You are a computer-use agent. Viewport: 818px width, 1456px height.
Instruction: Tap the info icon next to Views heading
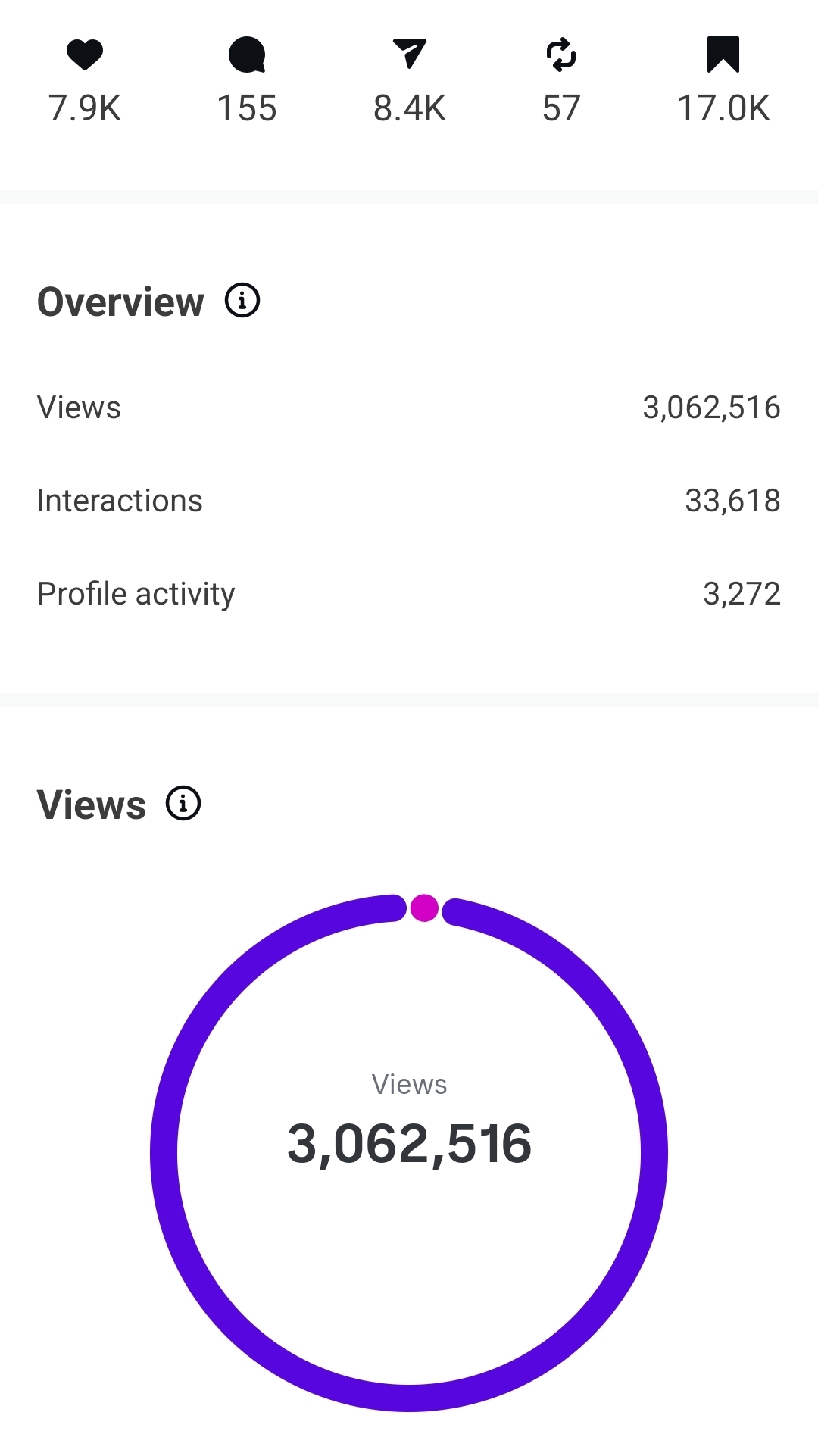(183, 803)
